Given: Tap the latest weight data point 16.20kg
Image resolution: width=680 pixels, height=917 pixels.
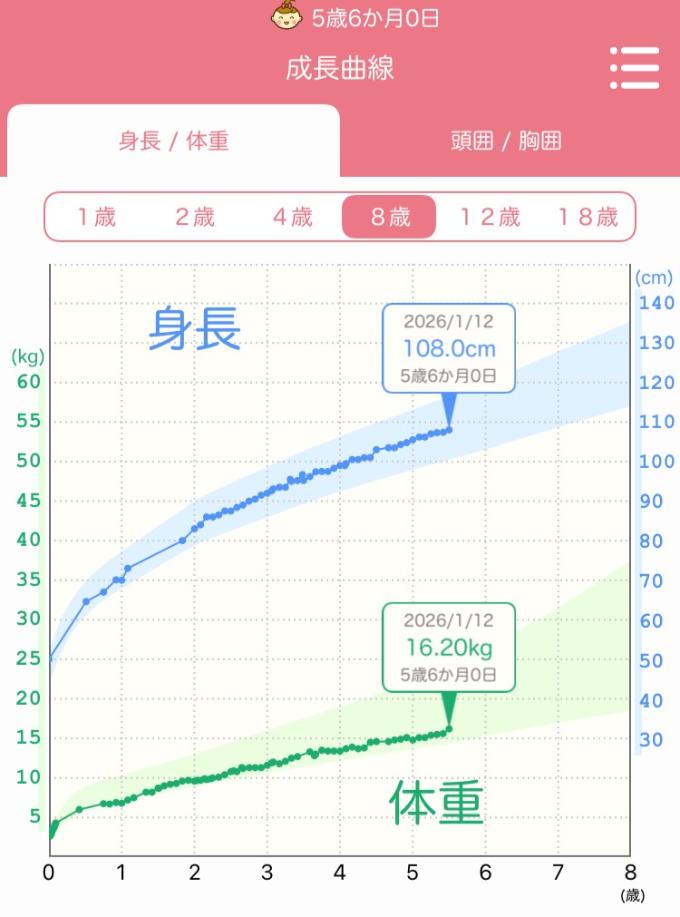Looking at the screenshot, I should (x=449, y=728).
